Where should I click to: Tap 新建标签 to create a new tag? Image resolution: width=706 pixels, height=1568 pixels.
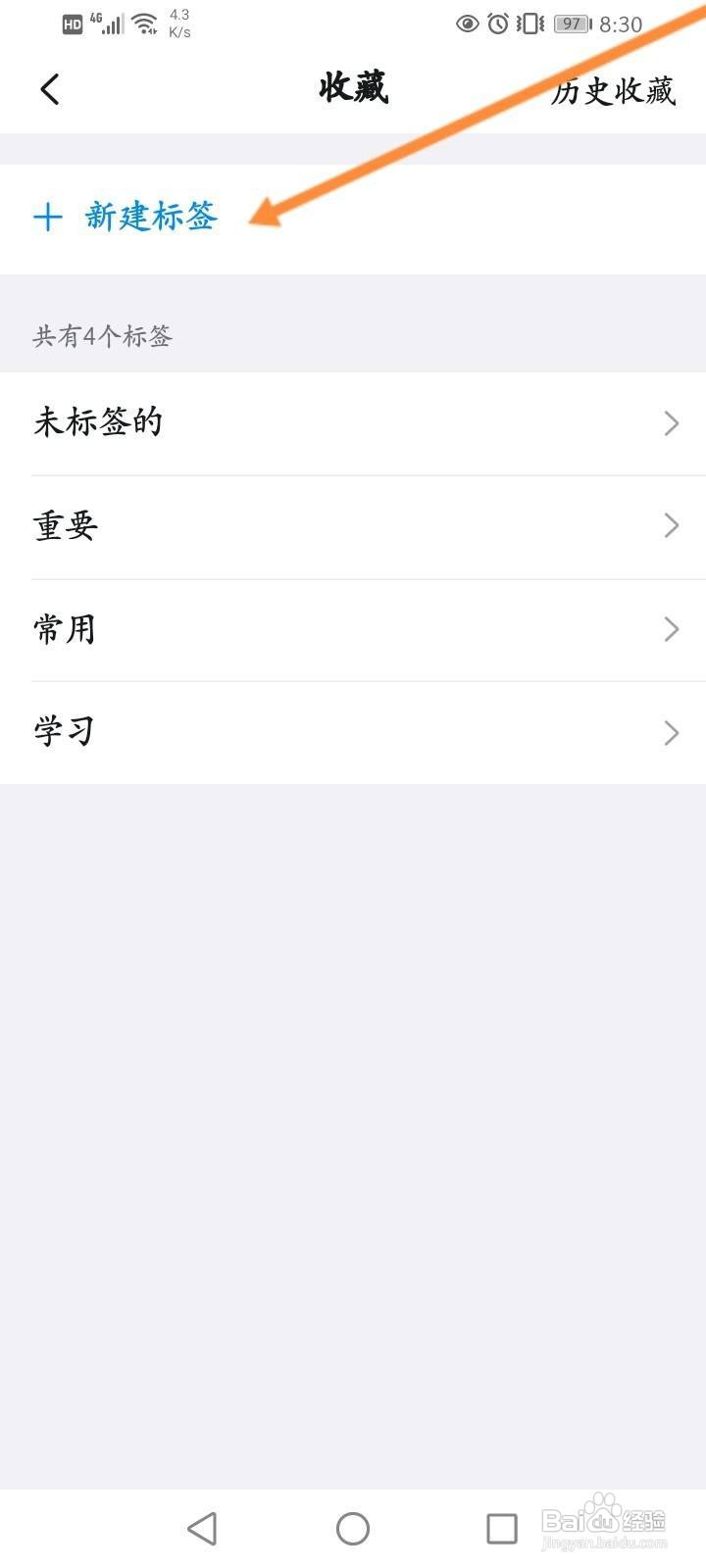pos(150,218)
